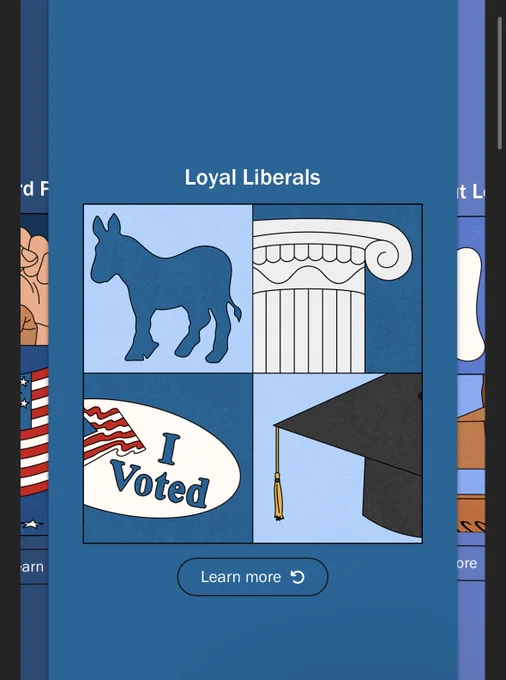Screen dimensions: 506x680
Task: Tap the partially visible Learn more on the right card
Action: click(x=471, y=563)
